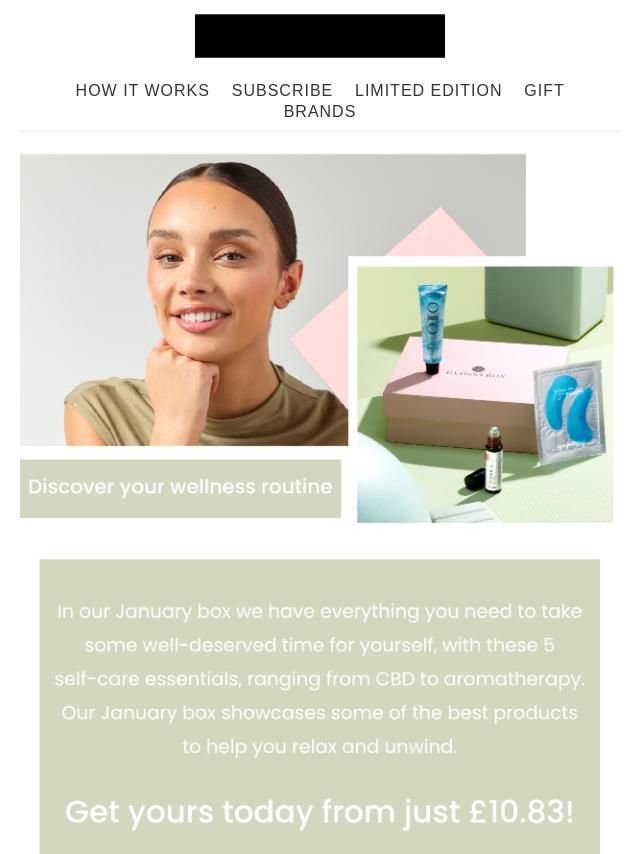Browse the BRANDS page
Viewport: 640px width, 854px height.
click(x=319, y=112)
